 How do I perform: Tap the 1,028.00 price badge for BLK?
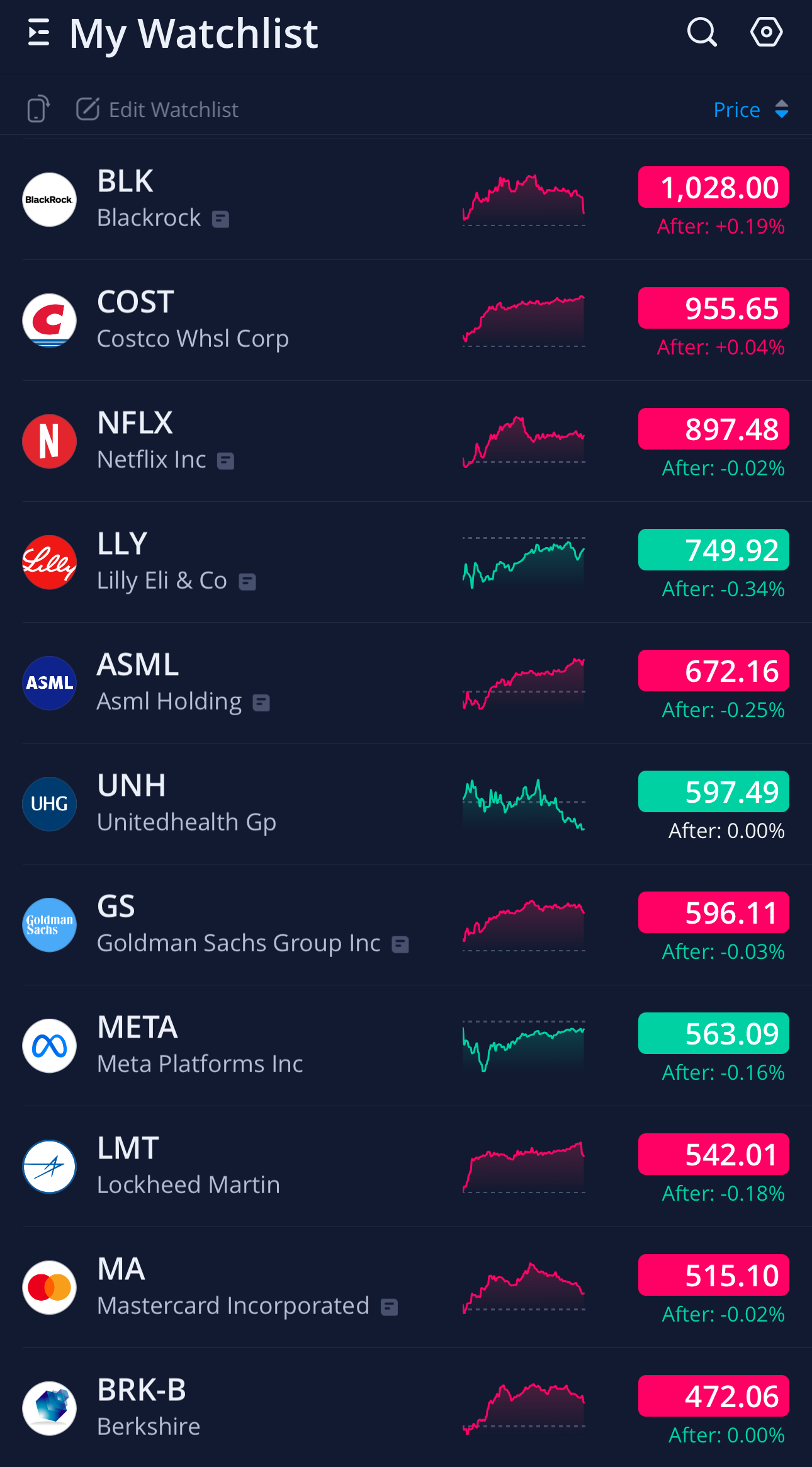click(714, 187)
